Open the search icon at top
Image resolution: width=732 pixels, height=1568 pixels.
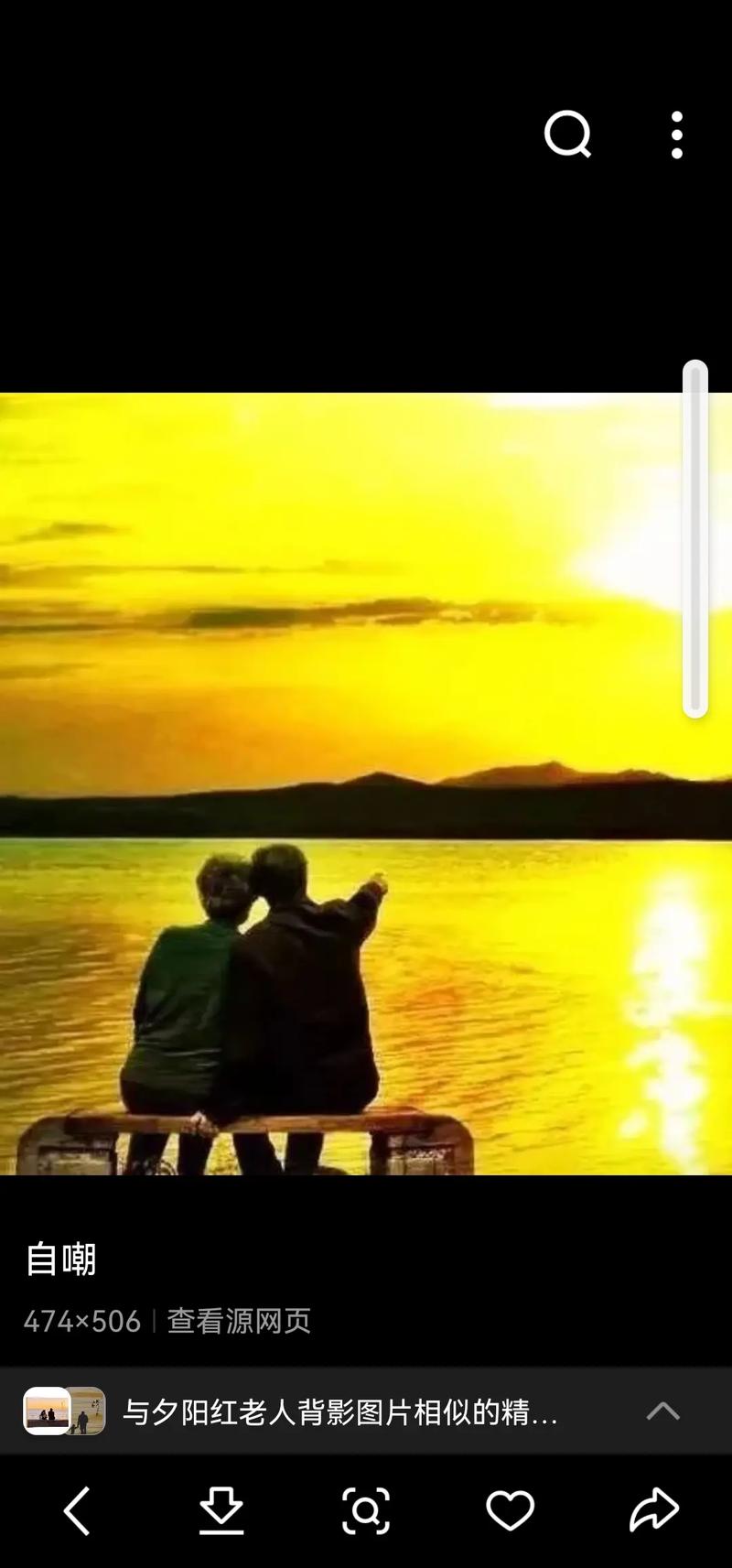568,135
